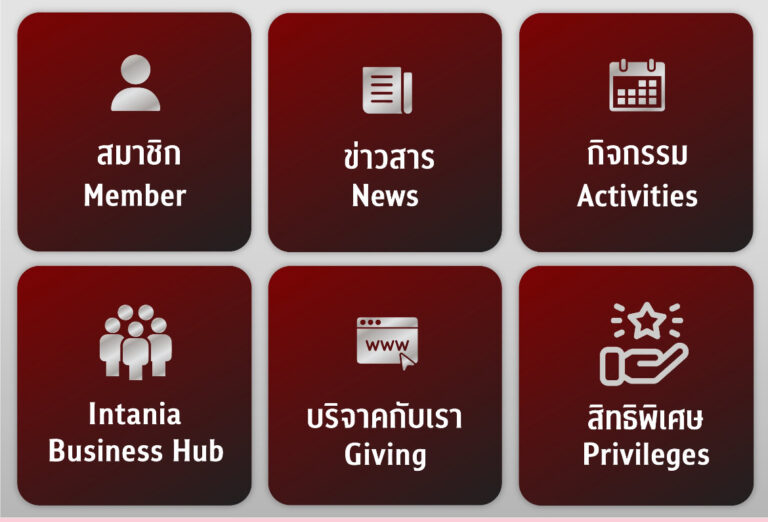Open the News tile
Screen dimensions: 768x522
coord(385,132)
